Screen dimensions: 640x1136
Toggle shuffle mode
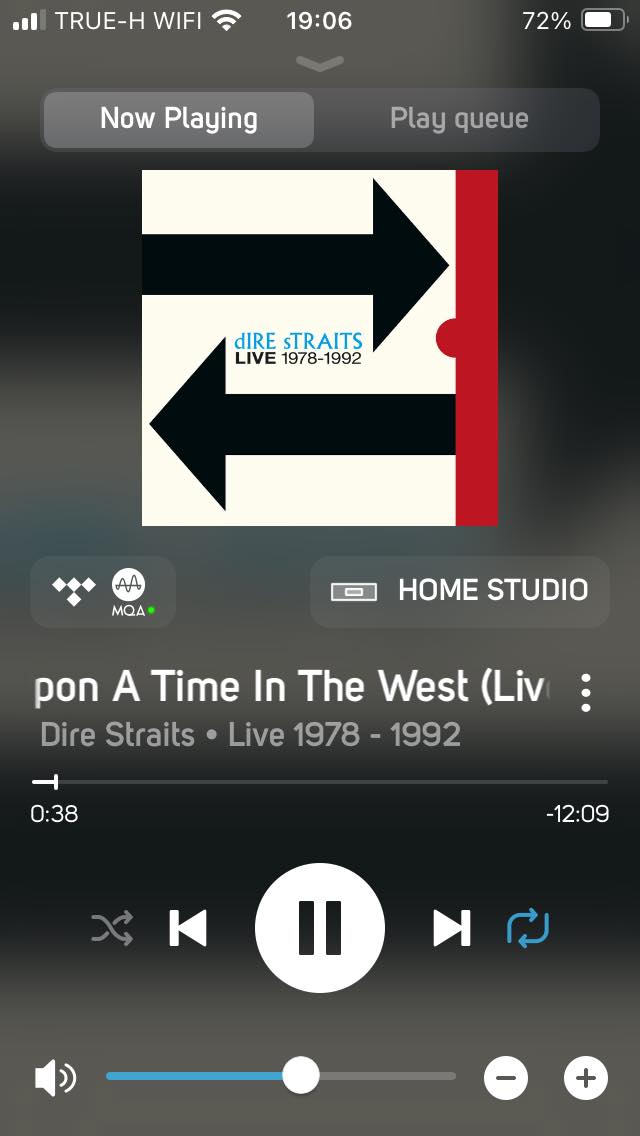click(x=112, y=928)
